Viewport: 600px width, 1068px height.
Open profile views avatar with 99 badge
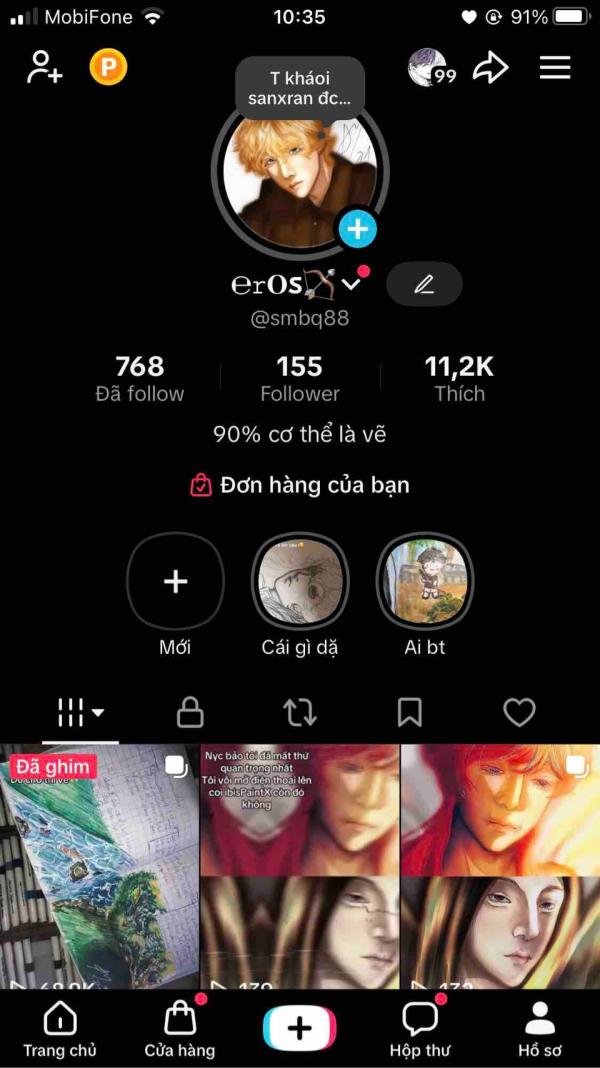(432, 67)
